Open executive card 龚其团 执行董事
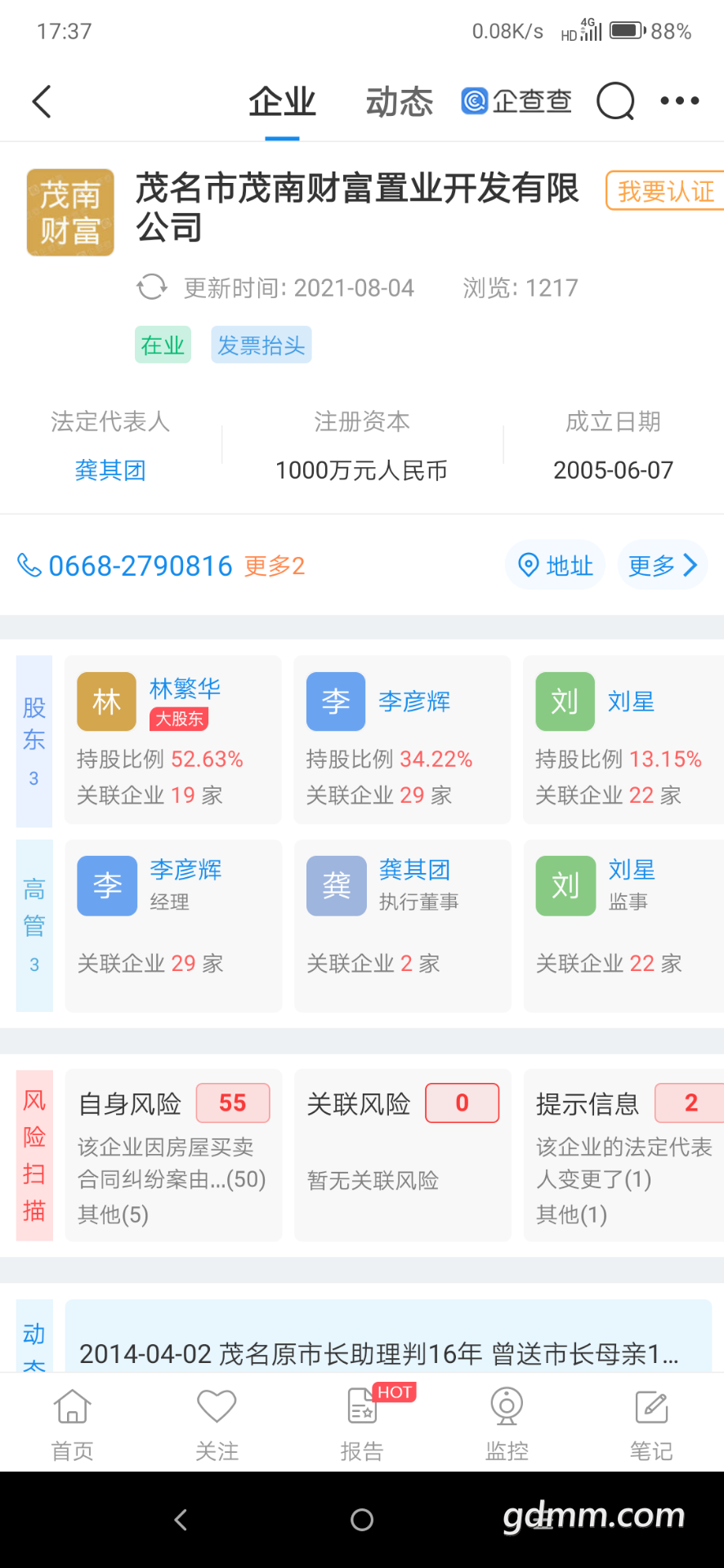 (x=402, y=925)
